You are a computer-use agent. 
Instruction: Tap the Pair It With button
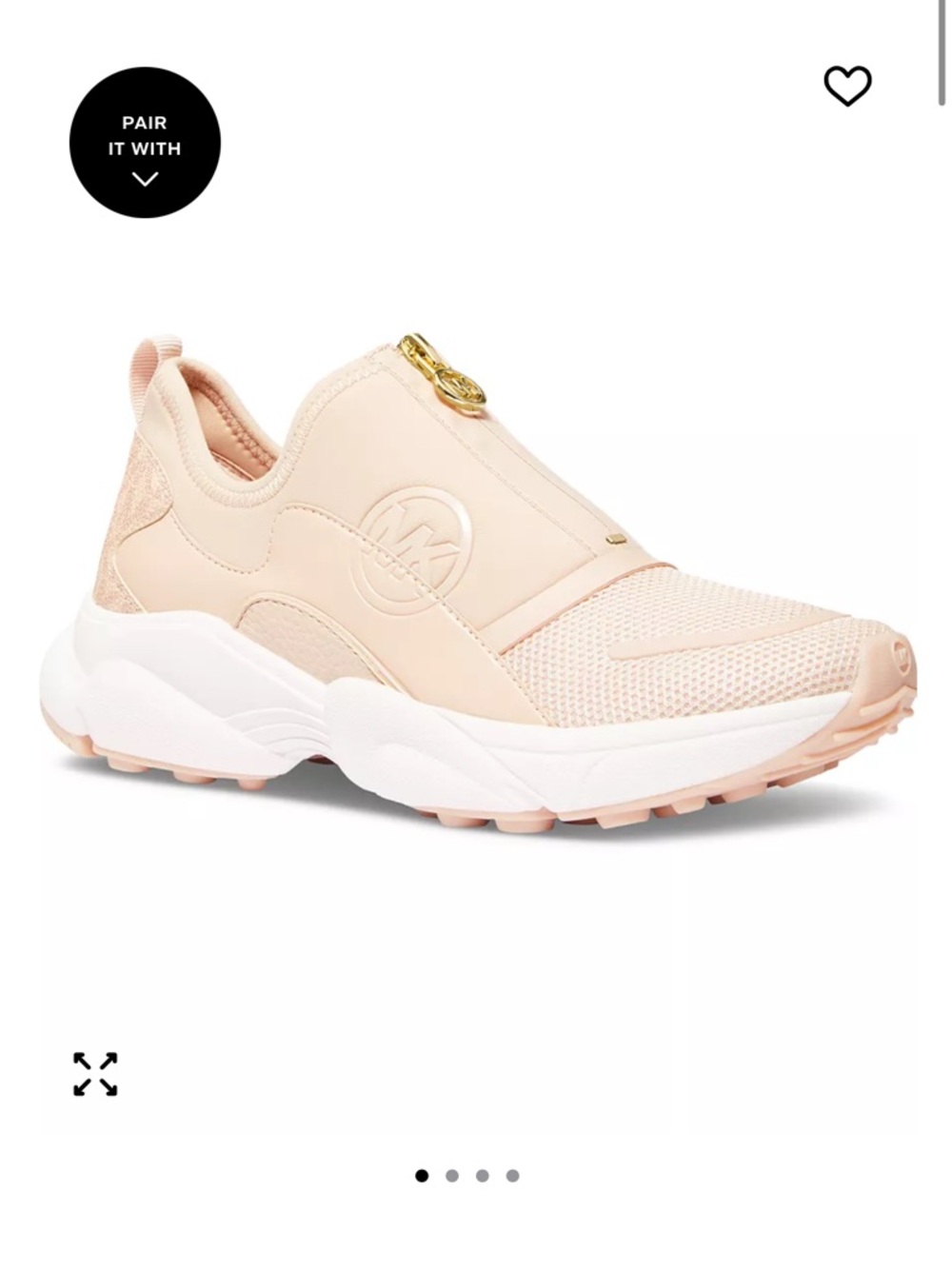pos(145,143)
